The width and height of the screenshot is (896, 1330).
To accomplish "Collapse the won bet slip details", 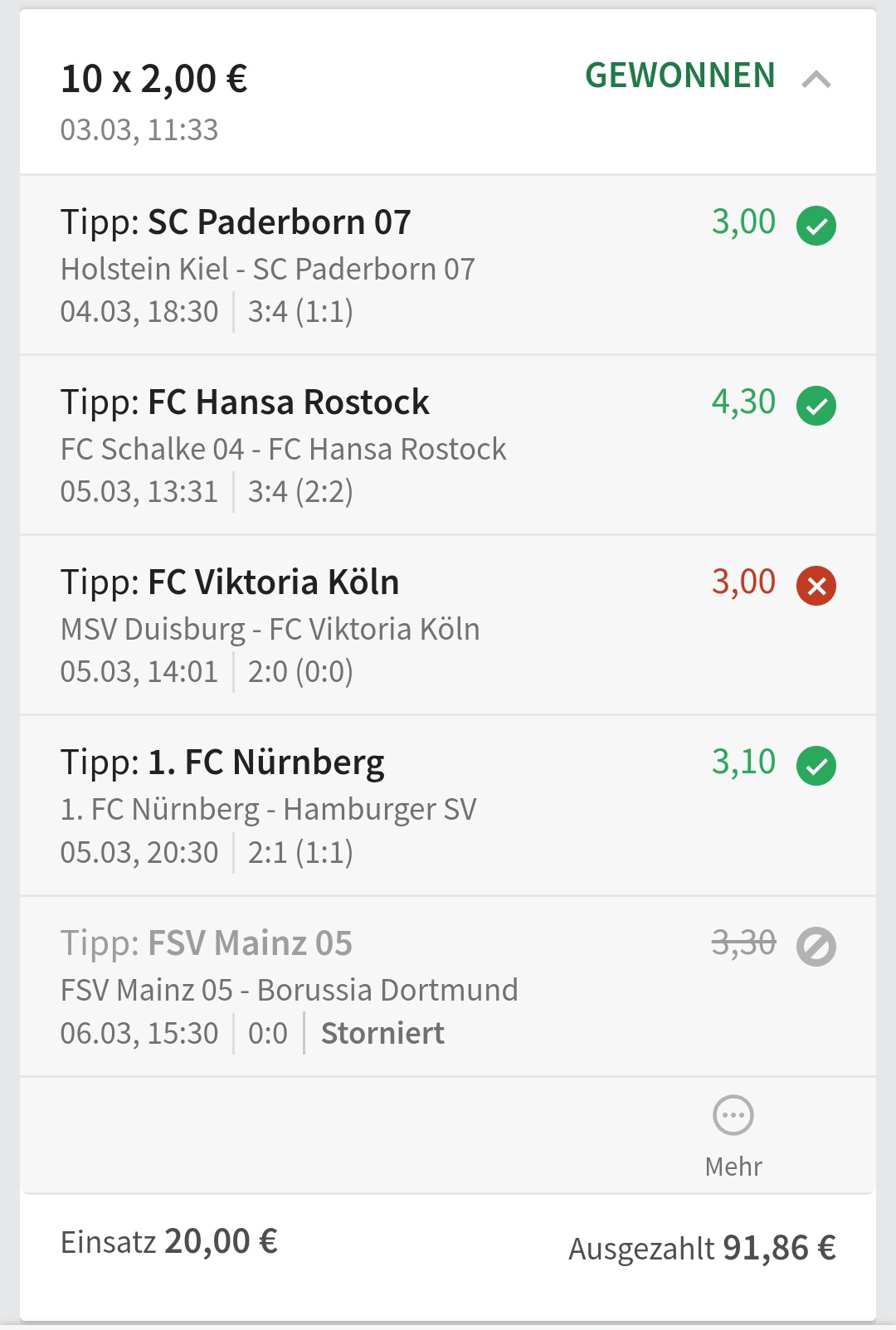I will pyautogui.click(x=816, y=80).
